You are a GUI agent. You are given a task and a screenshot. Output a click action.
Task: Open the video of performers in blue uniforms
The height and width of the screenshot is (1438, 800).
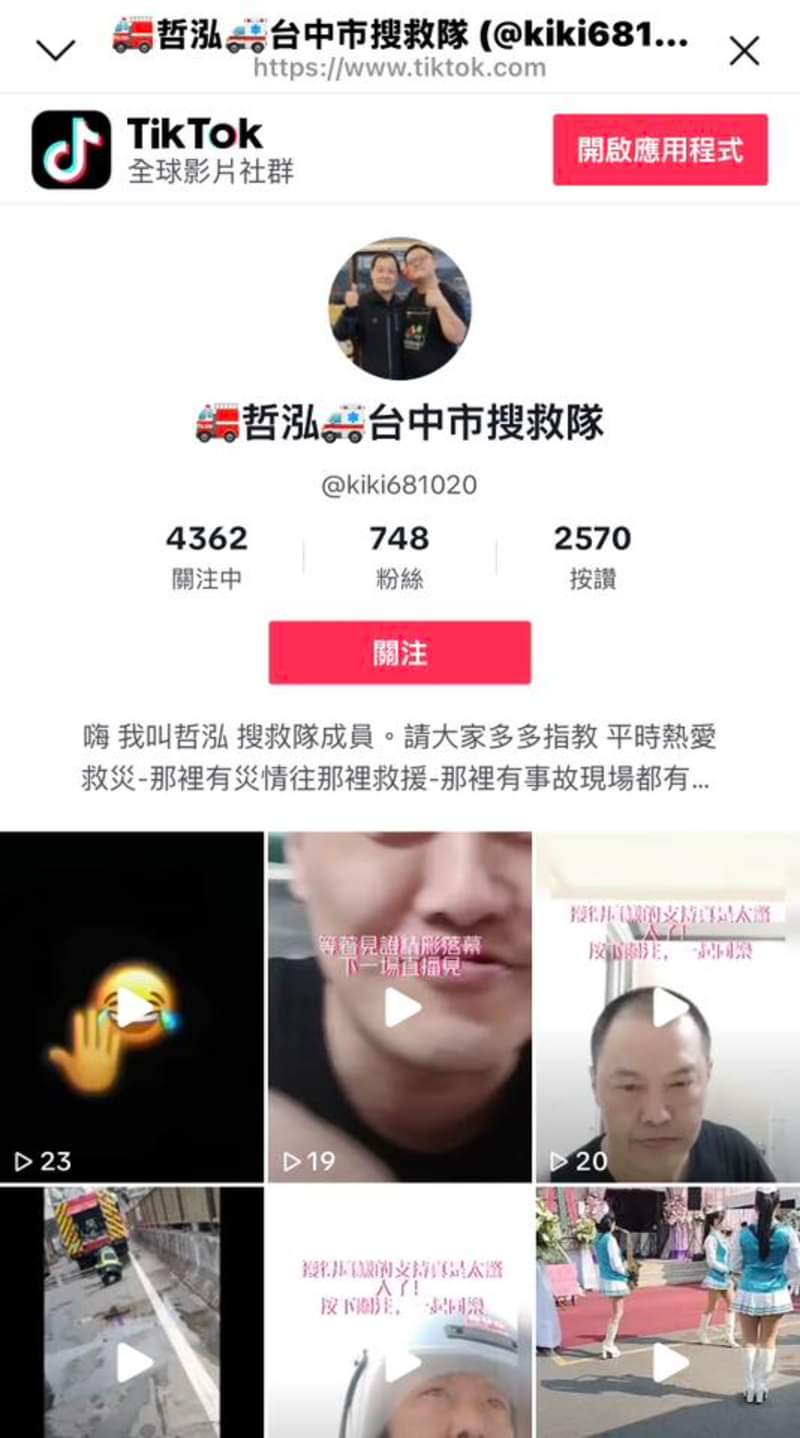pos(667,1312)
